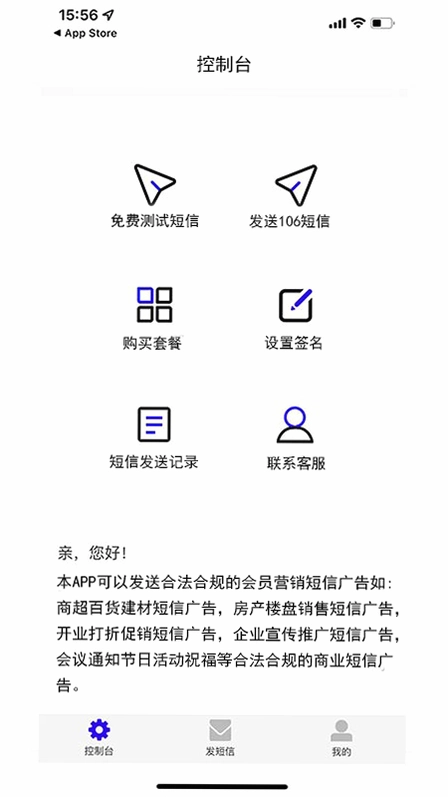Viewport: 448px width, 797px height.
Task: Open 免费测试短信 free test SMS
Action: (155, 196)
